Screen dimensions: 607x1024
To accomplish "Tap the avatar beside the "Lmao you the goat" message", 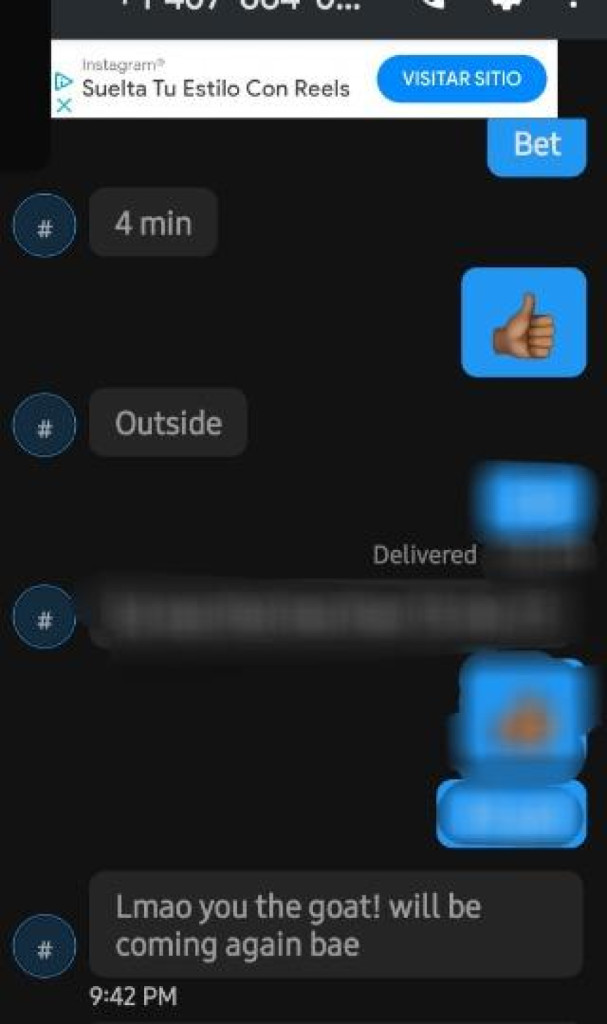I will tap(44, 946).
